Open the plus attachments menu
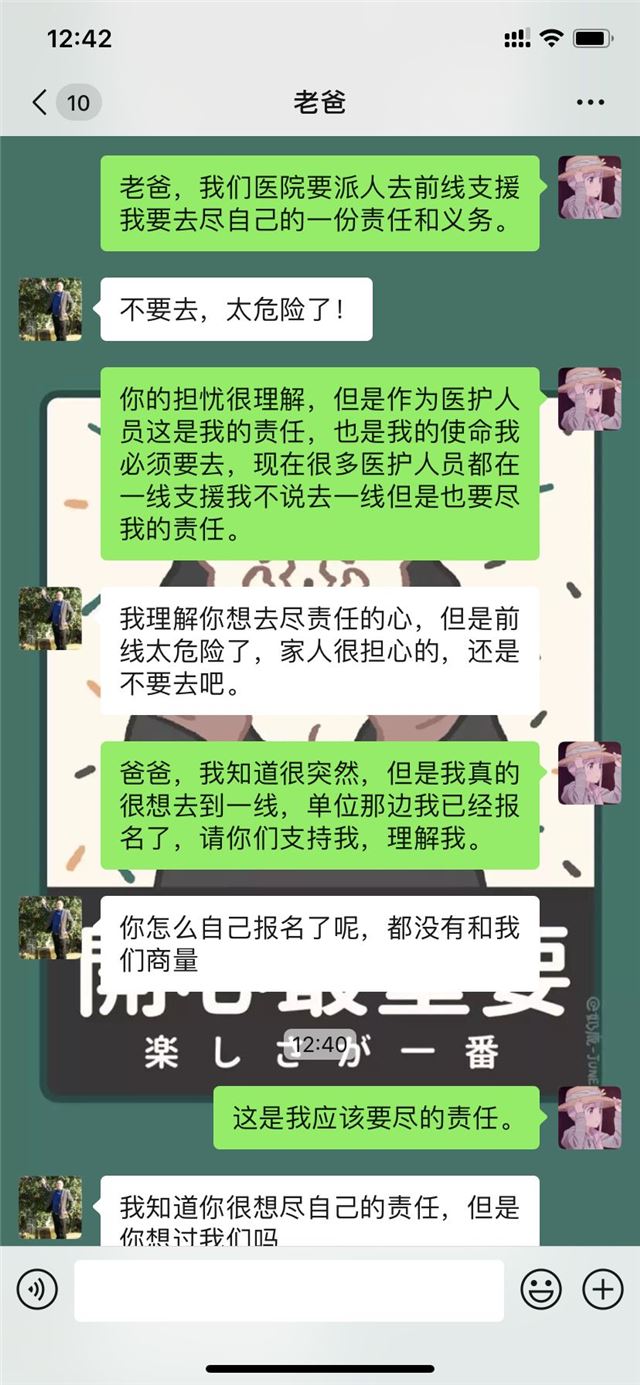 (x=602, y=1290)
